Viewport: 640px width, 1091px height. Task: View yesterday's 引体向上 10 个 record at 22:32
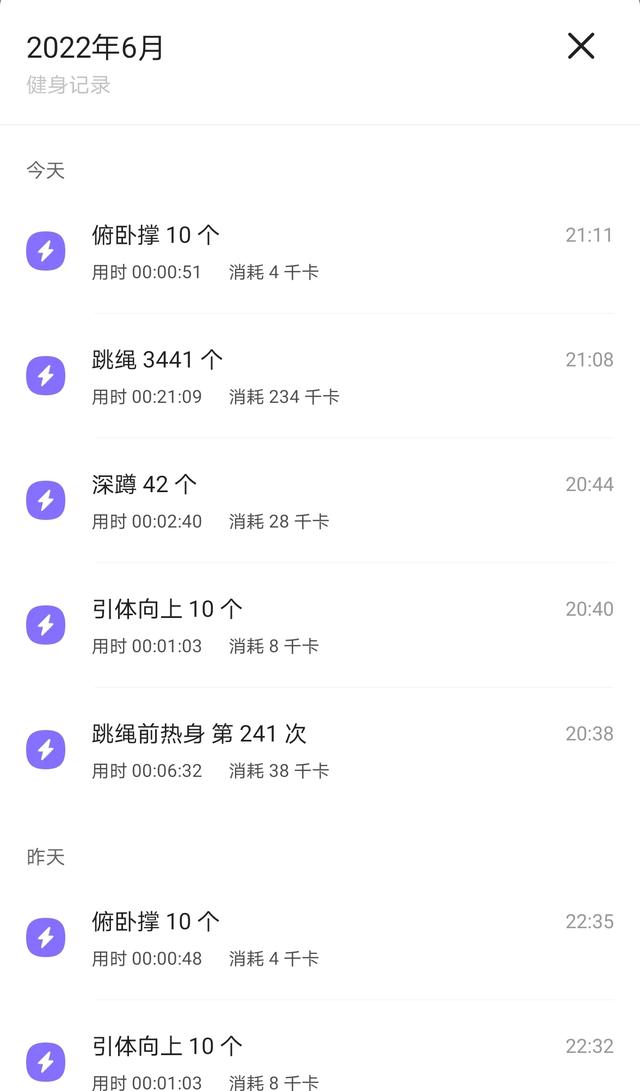coord(320,1060)
